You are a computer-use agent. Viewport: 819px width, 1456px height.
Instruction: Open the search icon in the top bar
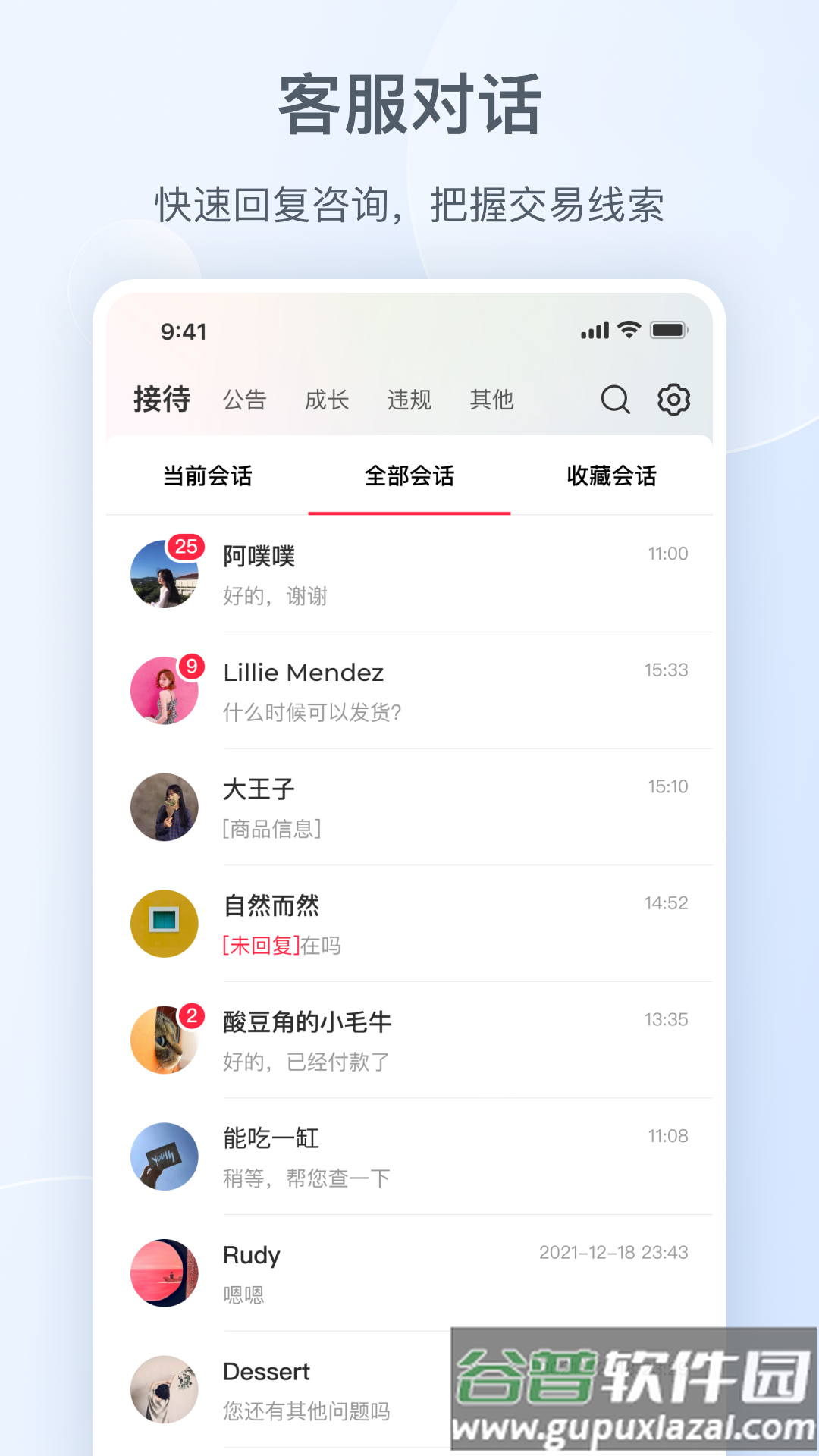point(614,399)
